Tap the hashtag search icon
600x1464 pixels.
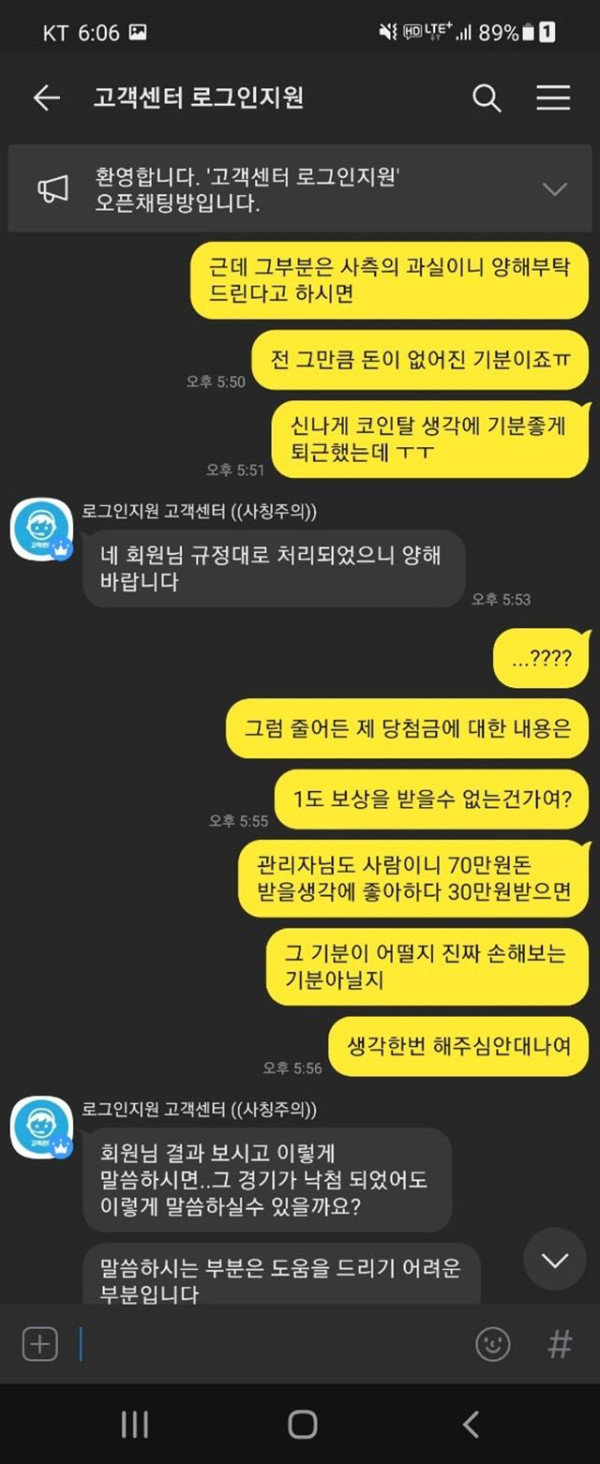(x=559, y=1345)
